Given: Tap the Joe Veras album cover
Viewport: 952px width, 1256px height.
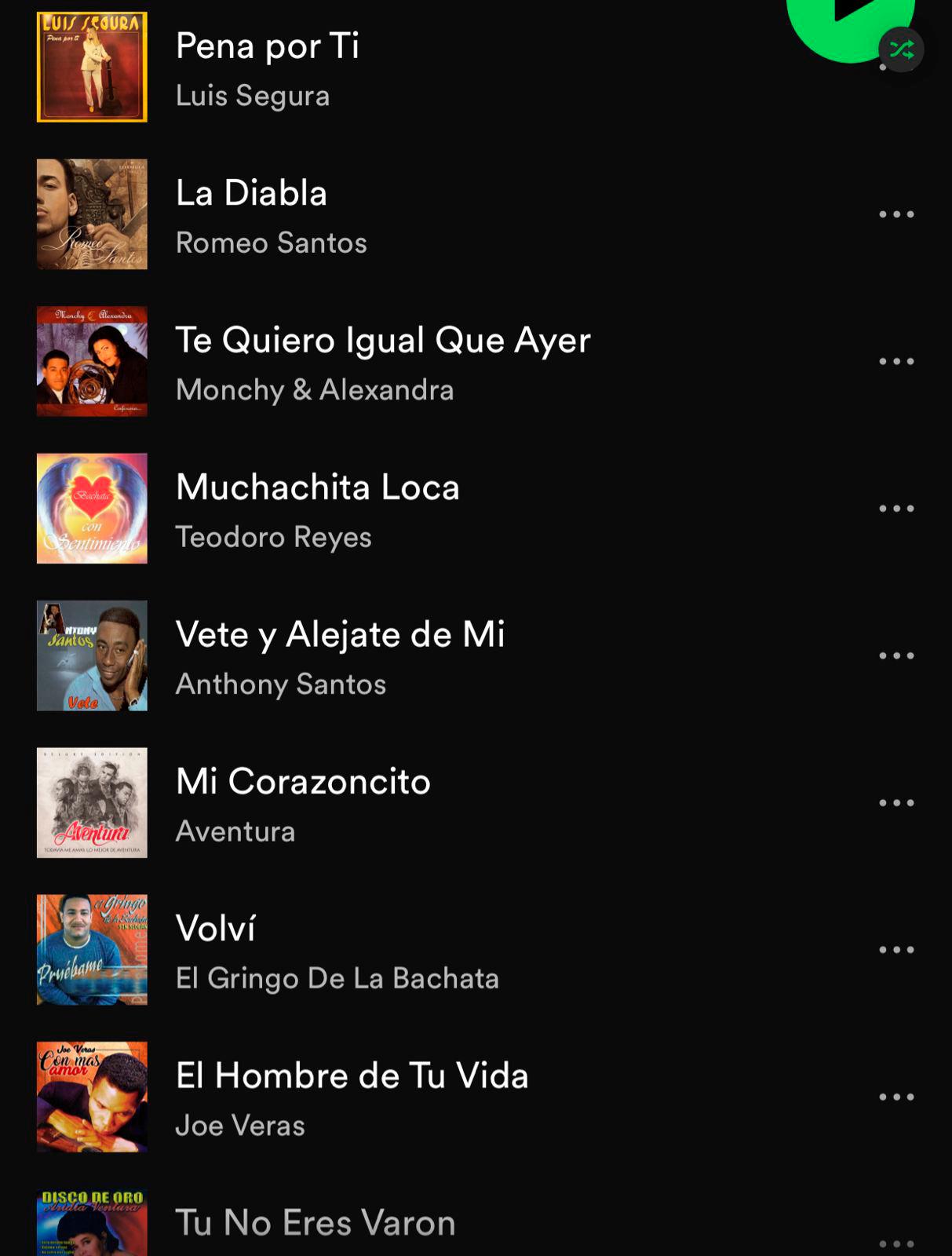Looking at the screenshot, I should pos(92,1096).
